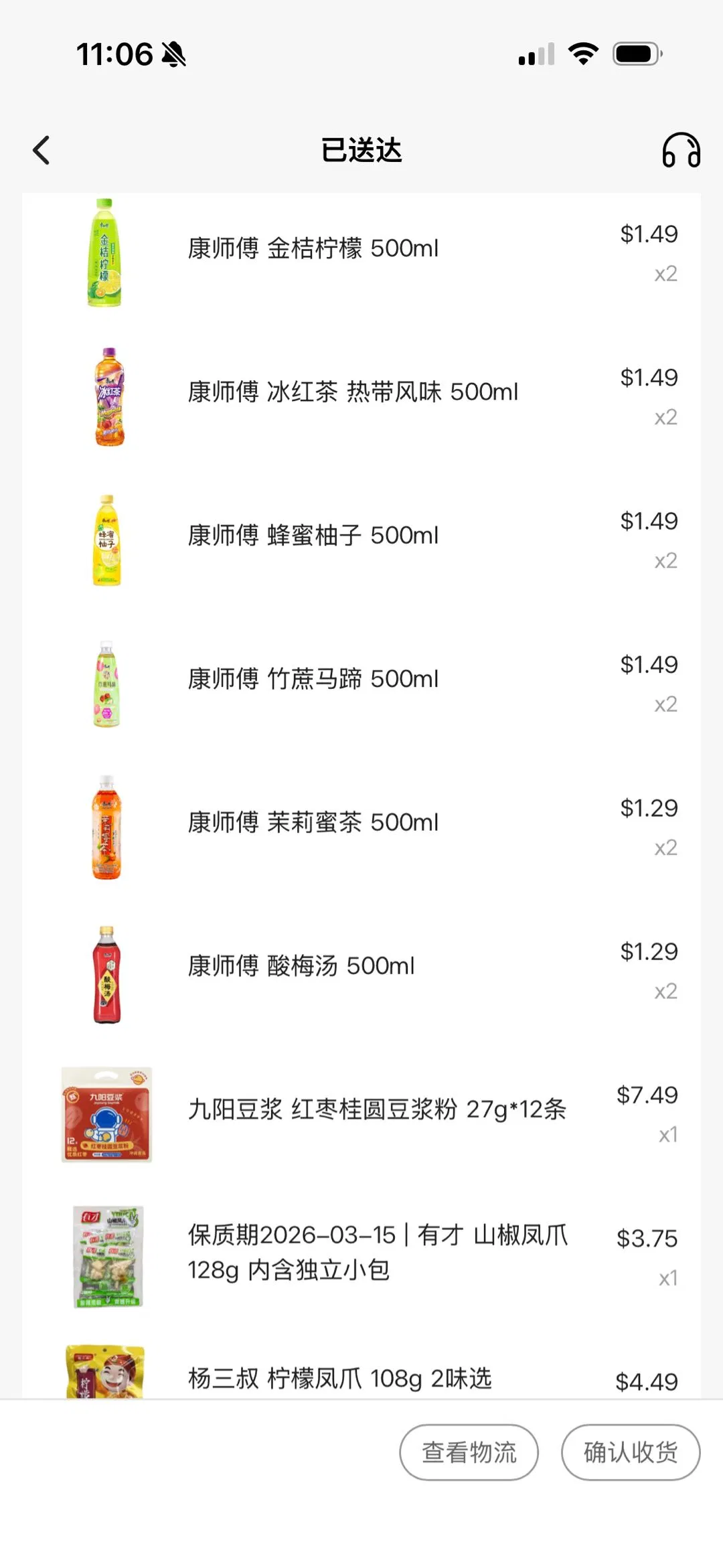The height and width of the screenshot is (1568, 723).
Task: Contact customer service via headset icon
Action: [x=681, y=150]
